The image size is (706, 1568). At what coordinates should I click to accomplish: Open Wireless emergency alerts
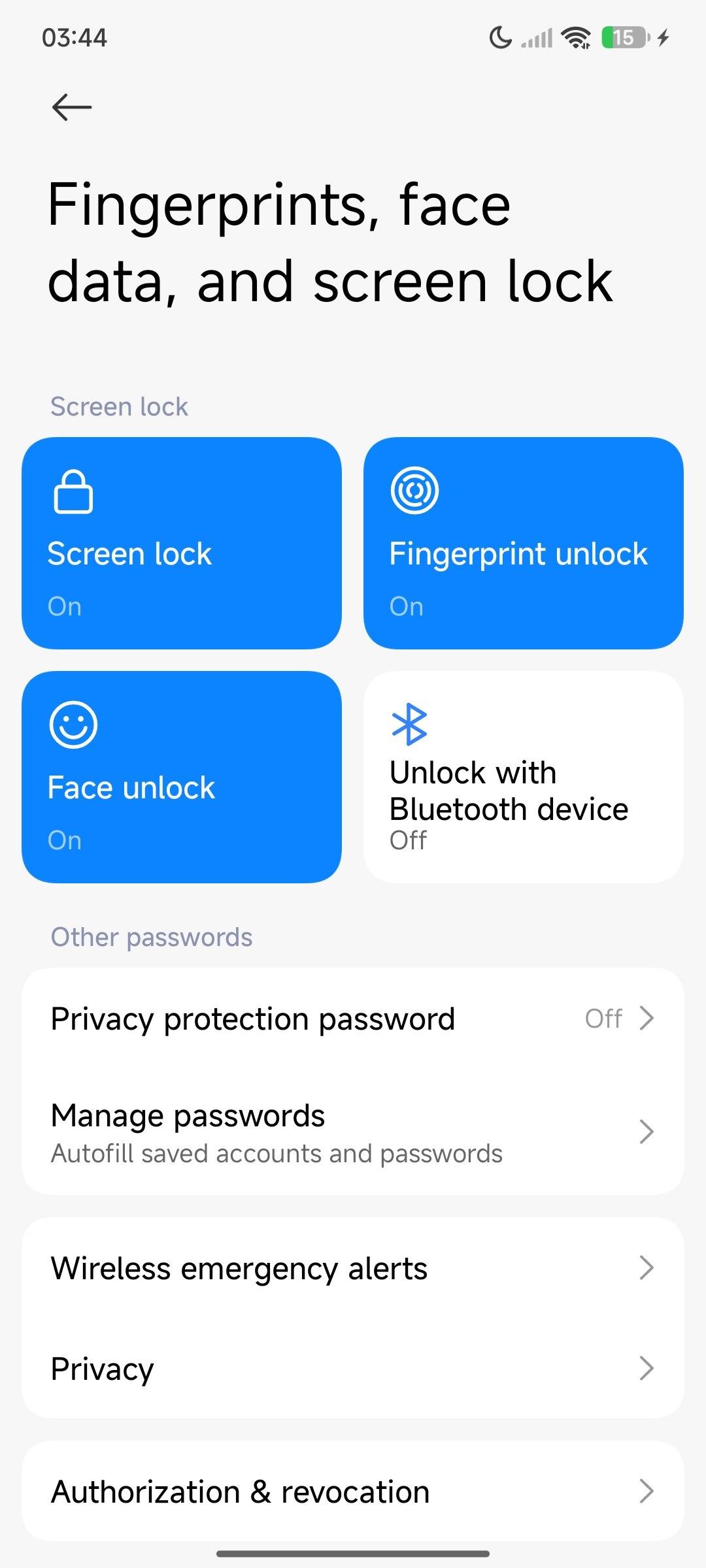pyautogui.click(x=353, y=1268)
